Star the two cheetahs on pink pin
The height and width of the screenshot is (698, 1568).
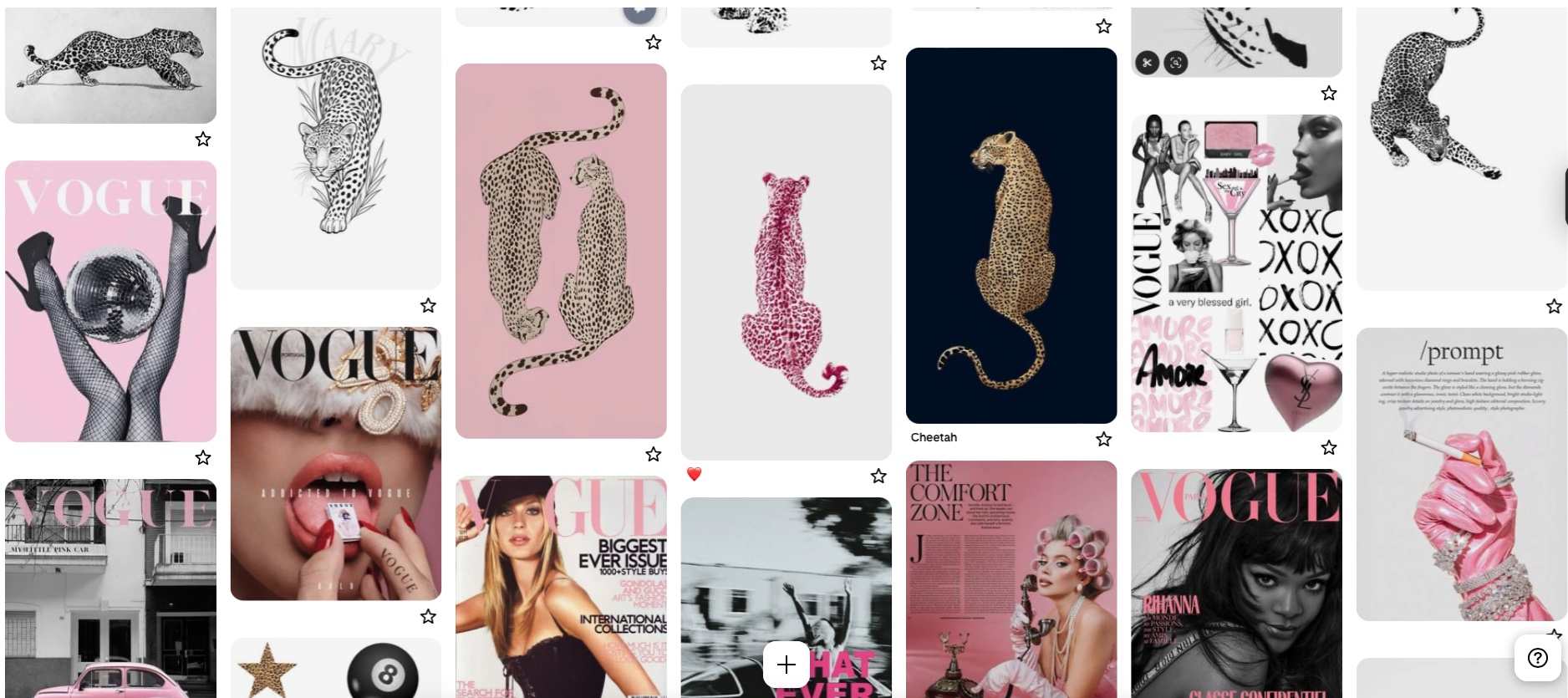click(653, 454)
